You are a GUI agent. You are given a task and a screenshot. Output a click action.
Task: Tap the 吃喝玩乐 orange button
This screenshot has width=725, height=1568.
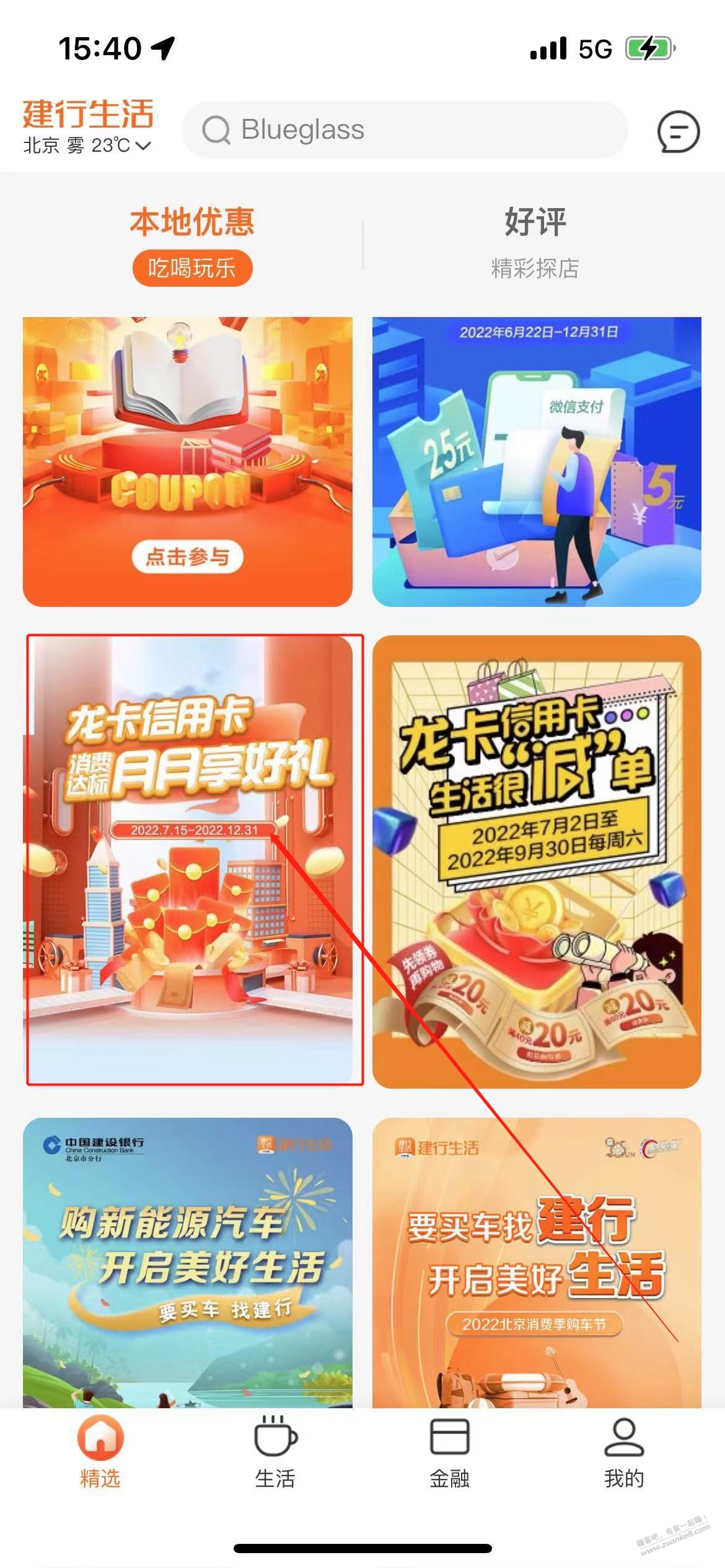coord(191,269)
